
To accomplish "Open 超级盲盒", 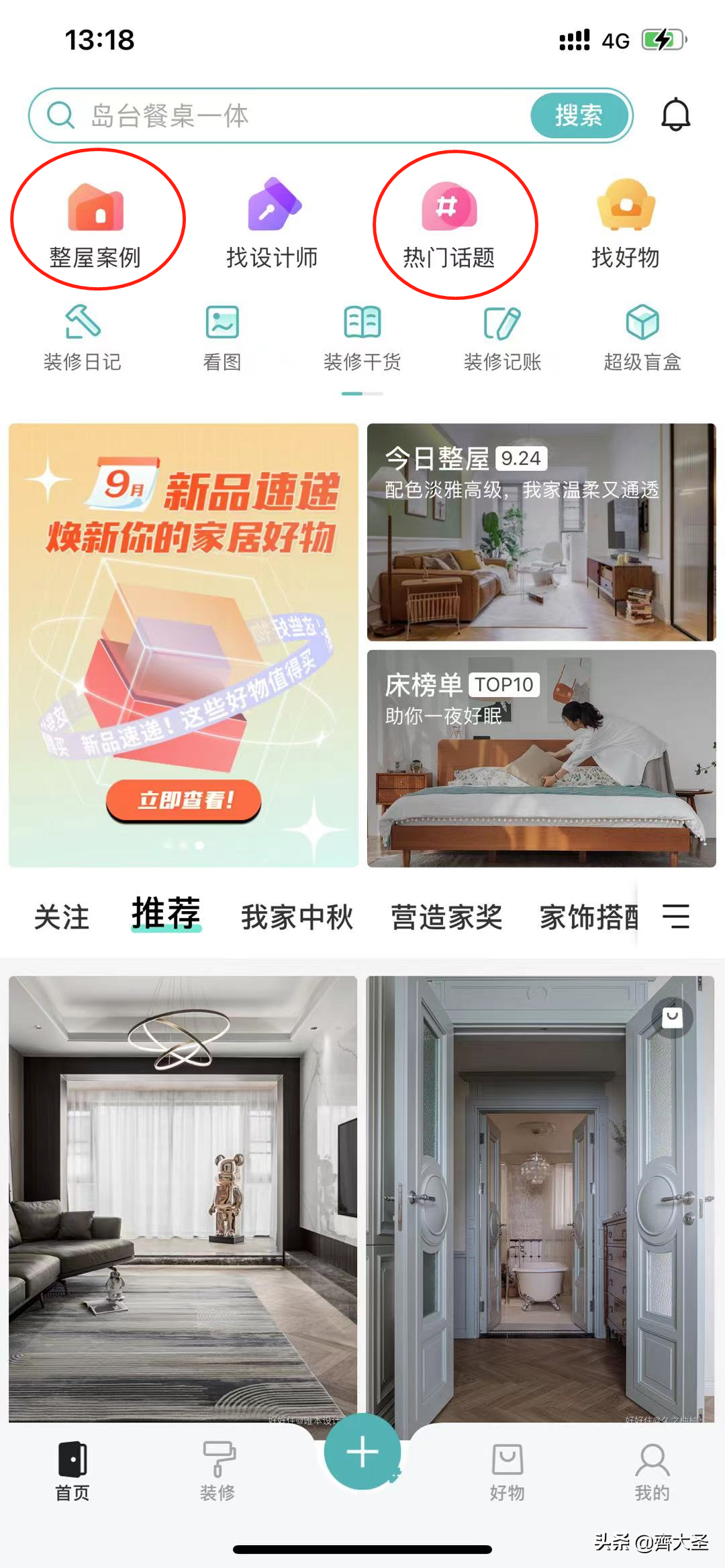I will tap(642, 339).
